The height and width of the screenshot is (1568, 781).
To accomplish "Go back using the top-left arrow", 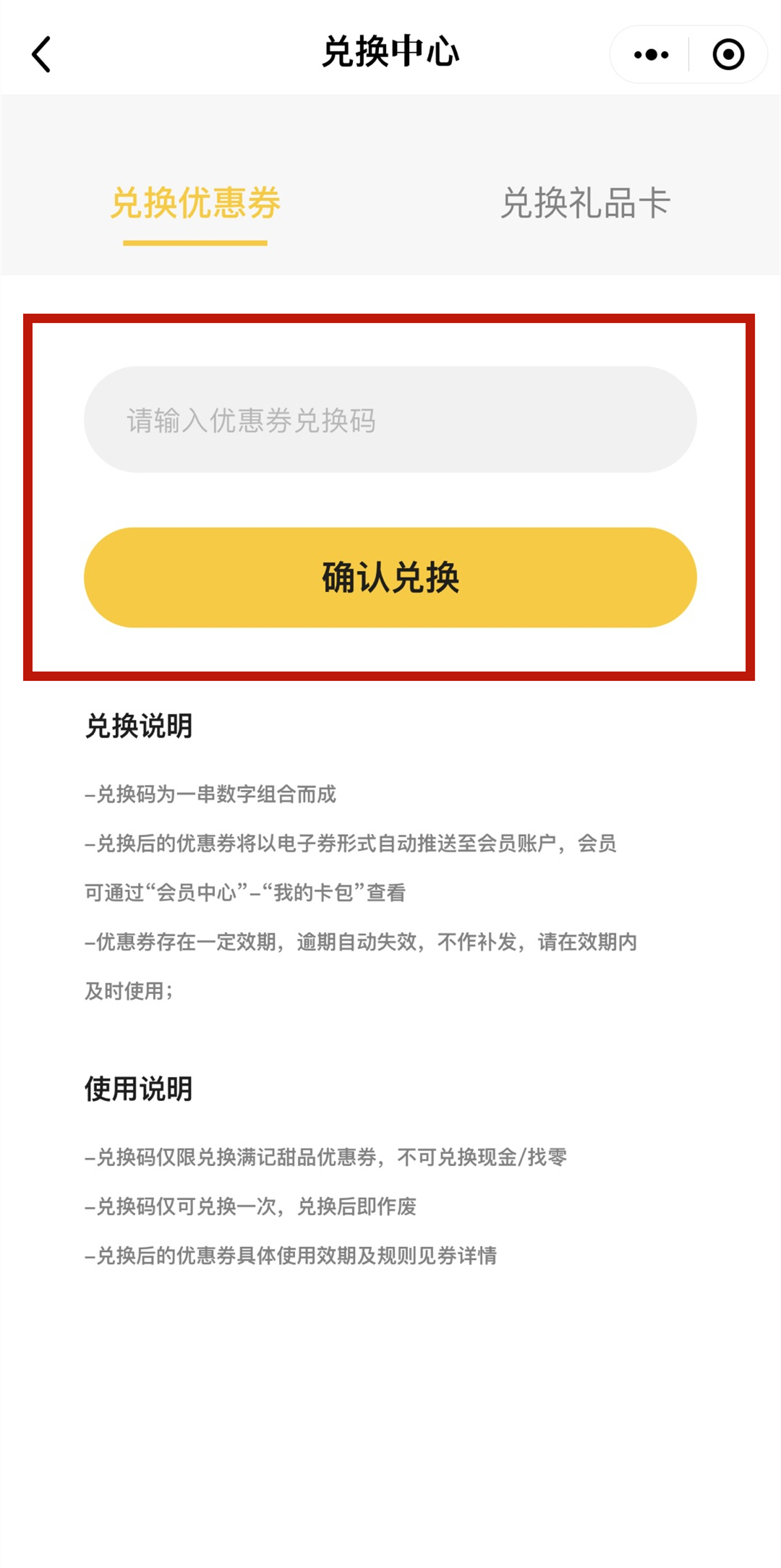I will (41, 54).
